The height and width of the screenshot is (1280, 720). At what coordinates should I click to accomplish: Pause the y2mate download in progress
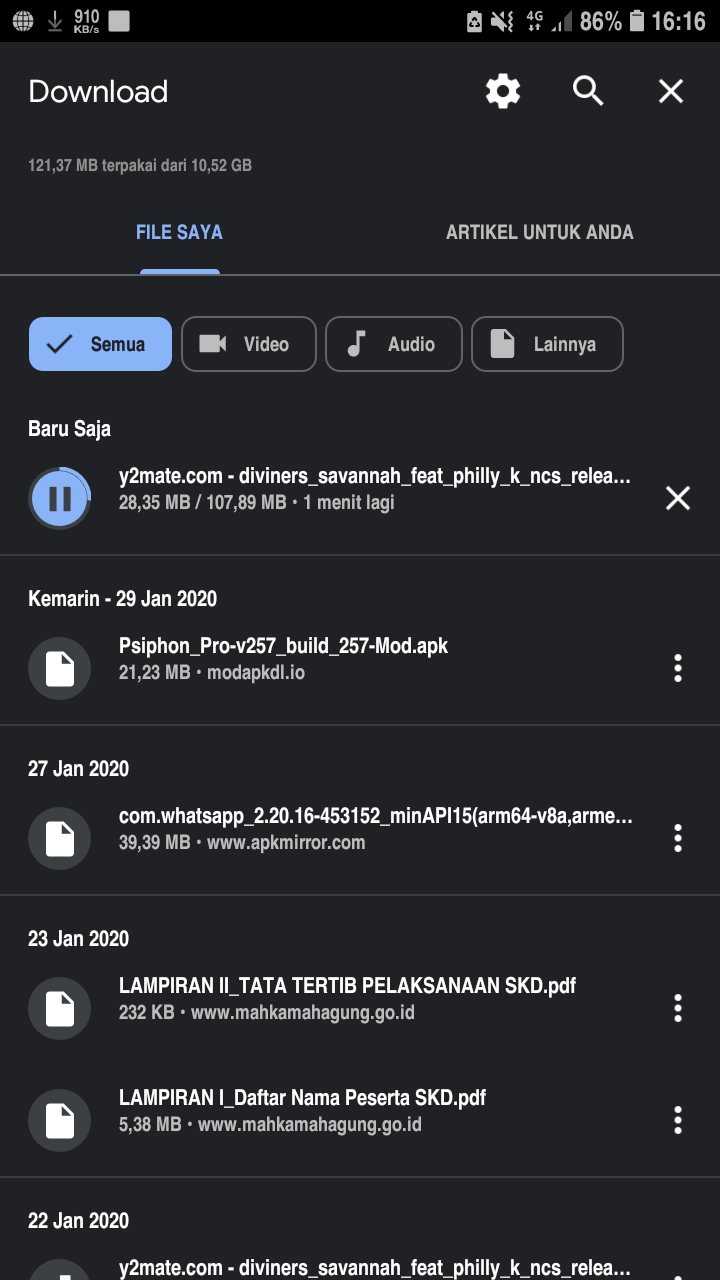pyautogui.click(x=60, y=497)
